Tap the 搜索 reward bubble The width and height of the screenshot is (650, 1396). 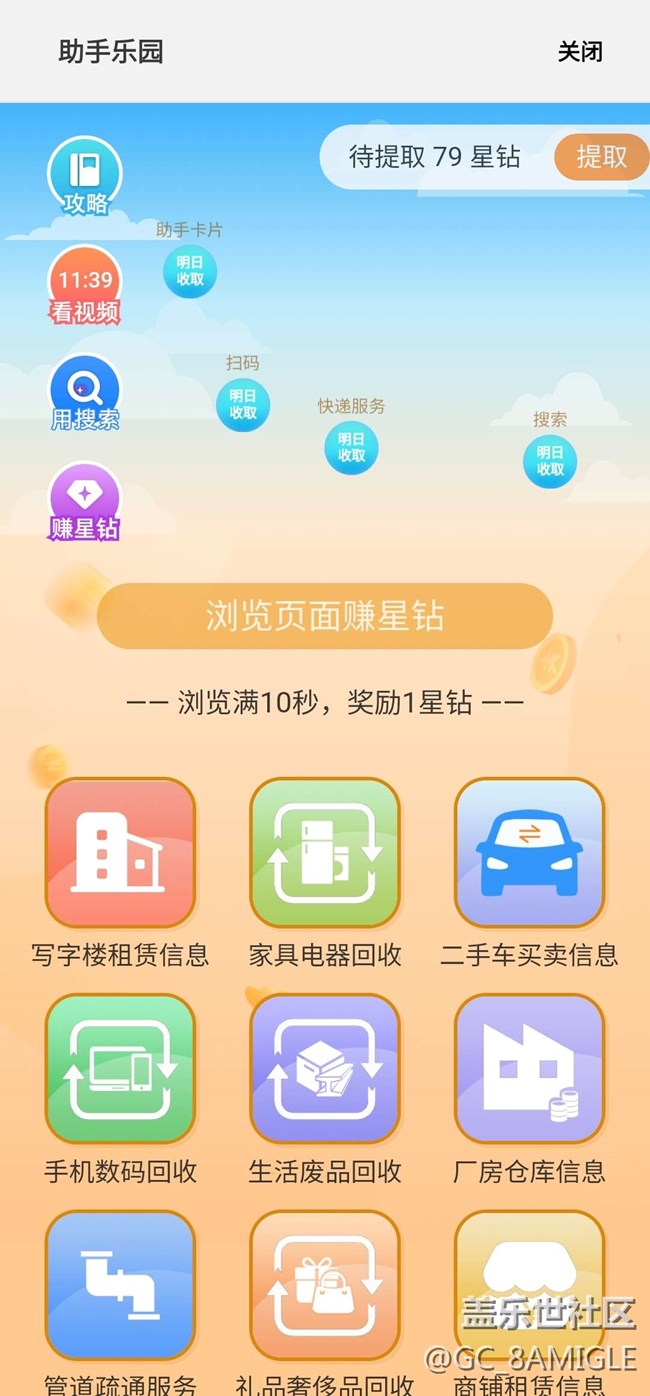coord(550,461)
